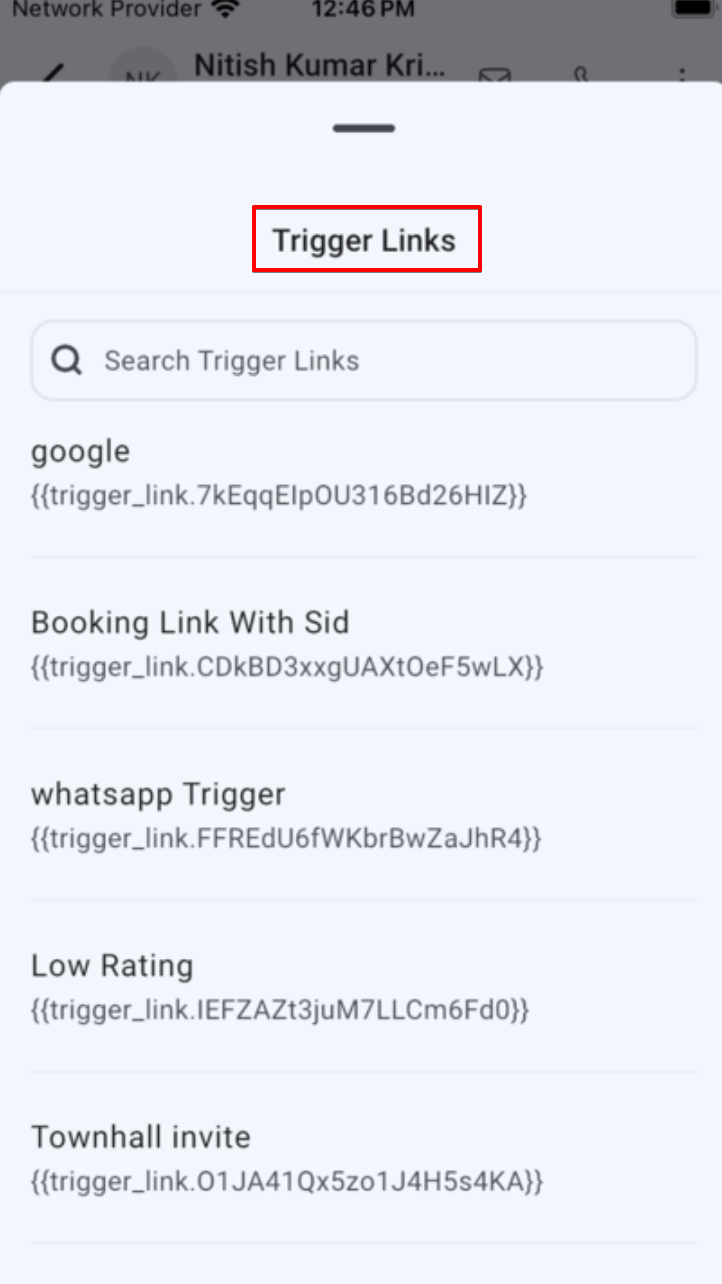
Task: Insert the whatsapp Trigger link
Action: coord(286,814)
